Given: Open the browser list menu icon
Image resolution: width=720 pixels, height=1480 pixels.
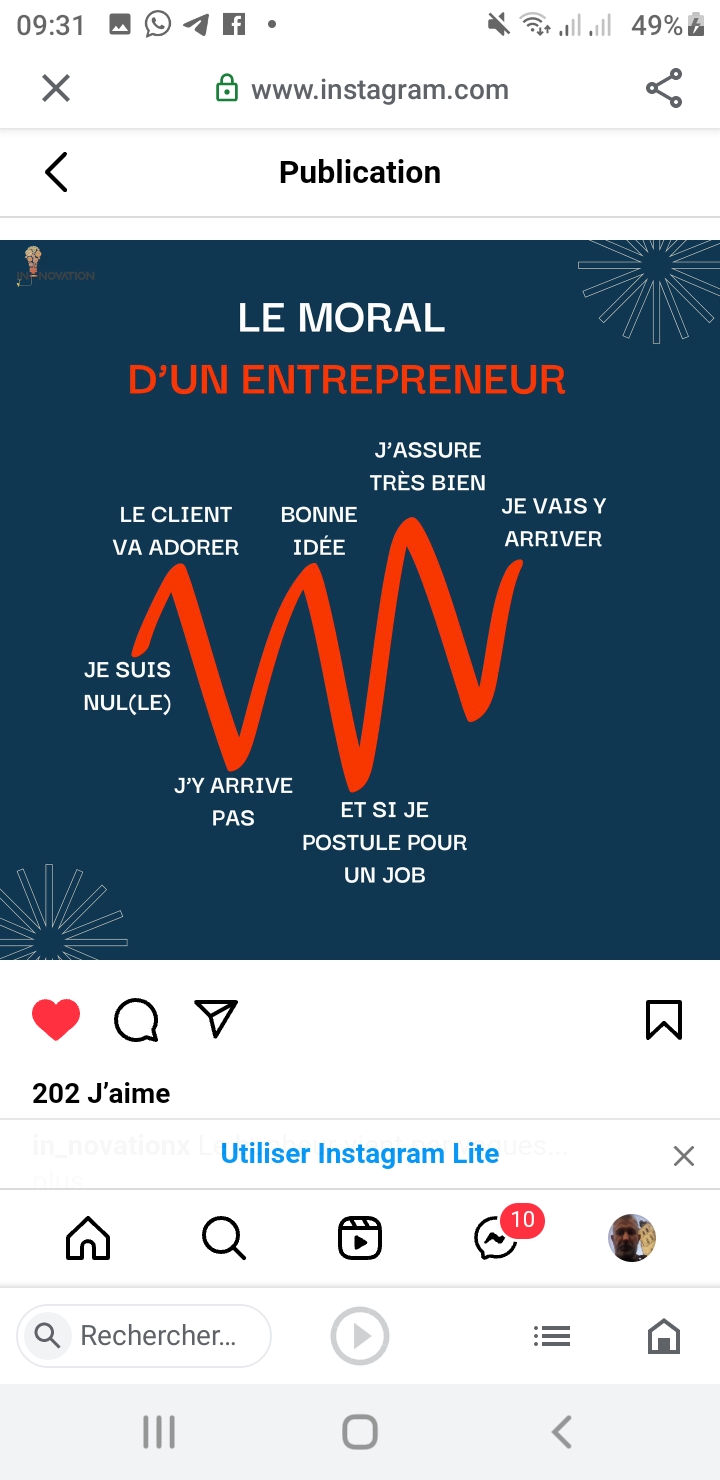Looking at the screenshot, I should (x=552, y=1335).
